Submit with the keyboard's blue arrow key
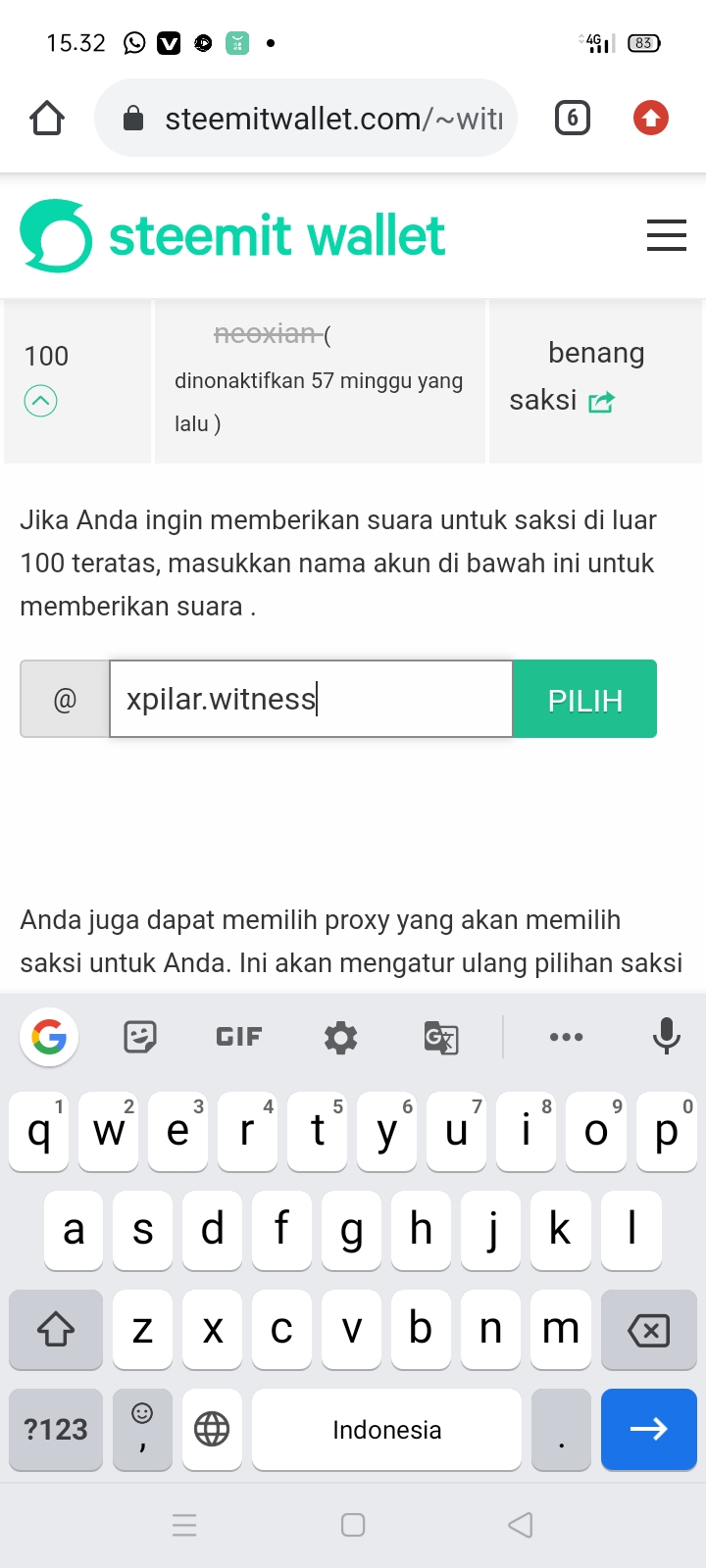This screenshot has height=1568, width=706. click(x=649, y=1429)
